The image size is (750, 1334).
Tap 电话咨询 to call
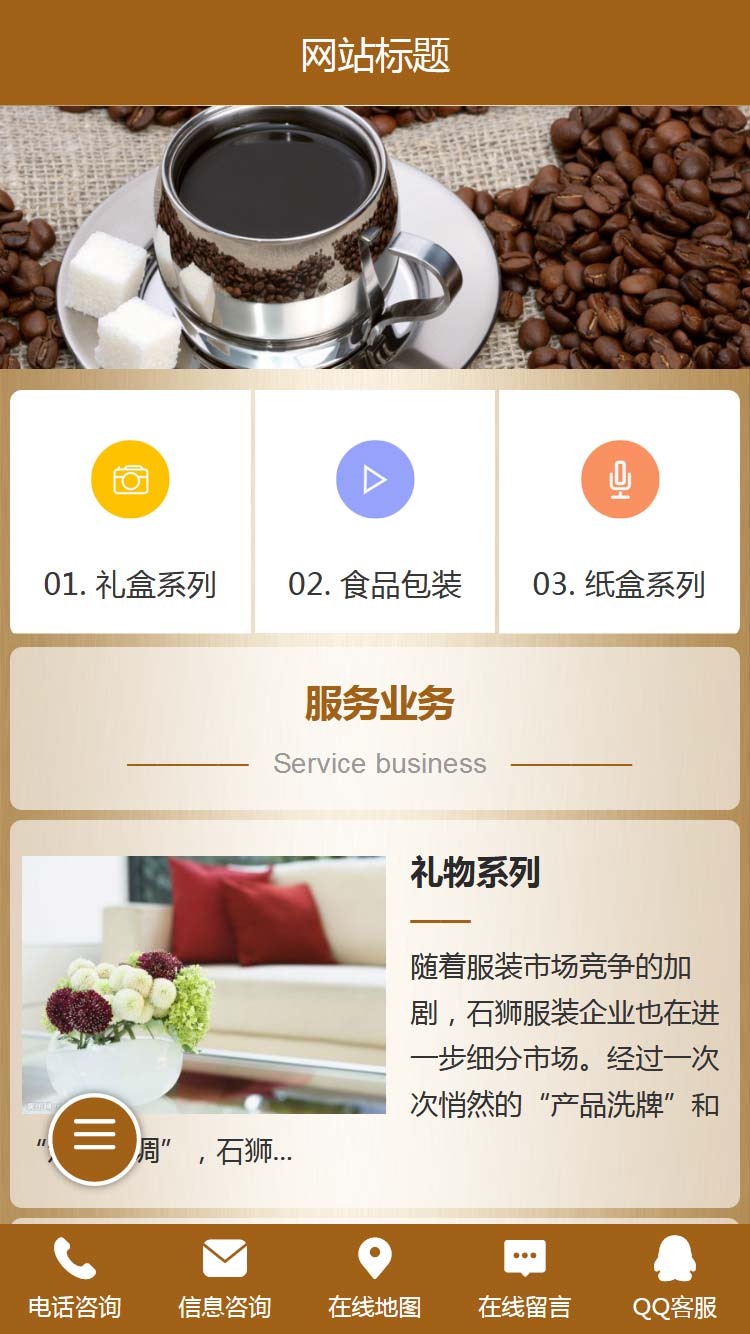coord(75,1278)
